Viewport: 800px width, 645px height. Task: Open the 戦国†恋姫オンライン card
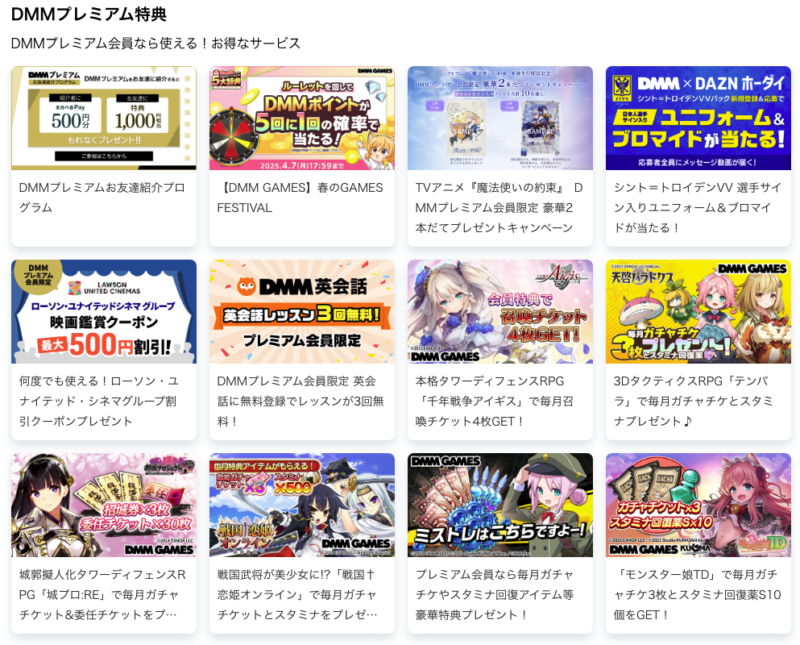[302, 542]
